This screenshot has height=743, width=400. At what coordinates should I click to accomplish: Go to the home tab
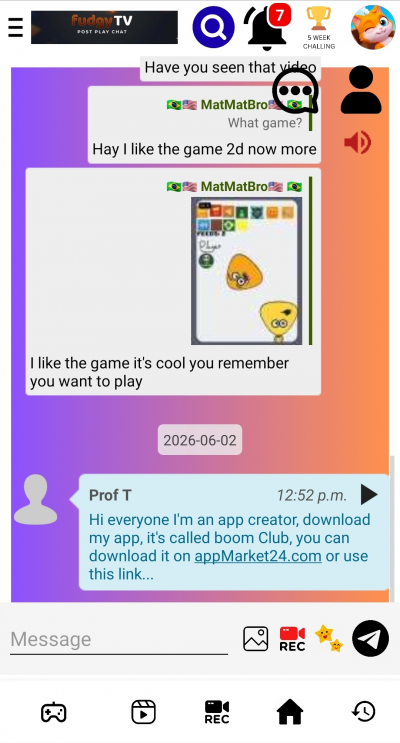click(x=290, y=712)
